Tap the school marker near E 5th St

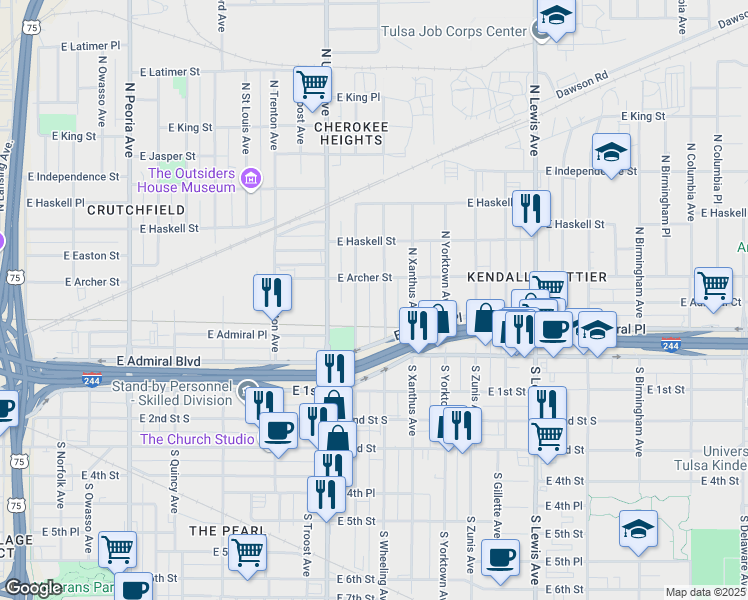(638, 527)
